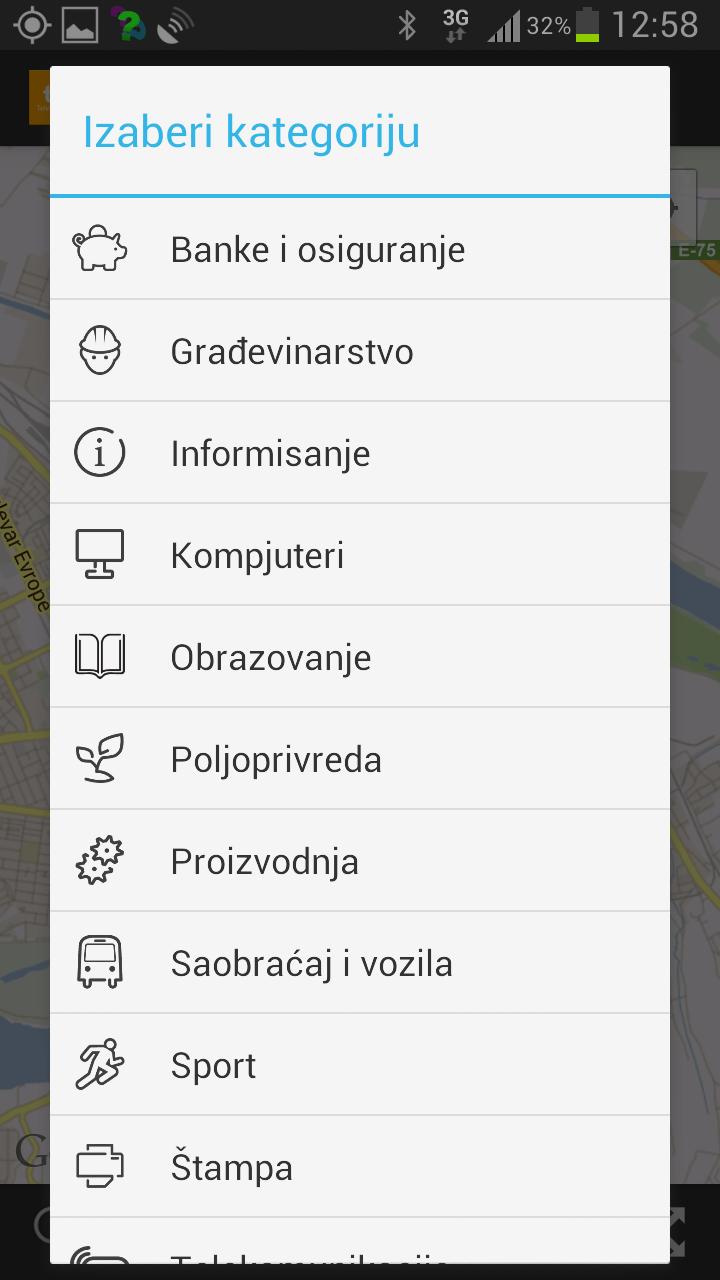Tap the sprouting plant icon for Poljoprivreda
Screen dimensions: 720x1280
point(99,758)
